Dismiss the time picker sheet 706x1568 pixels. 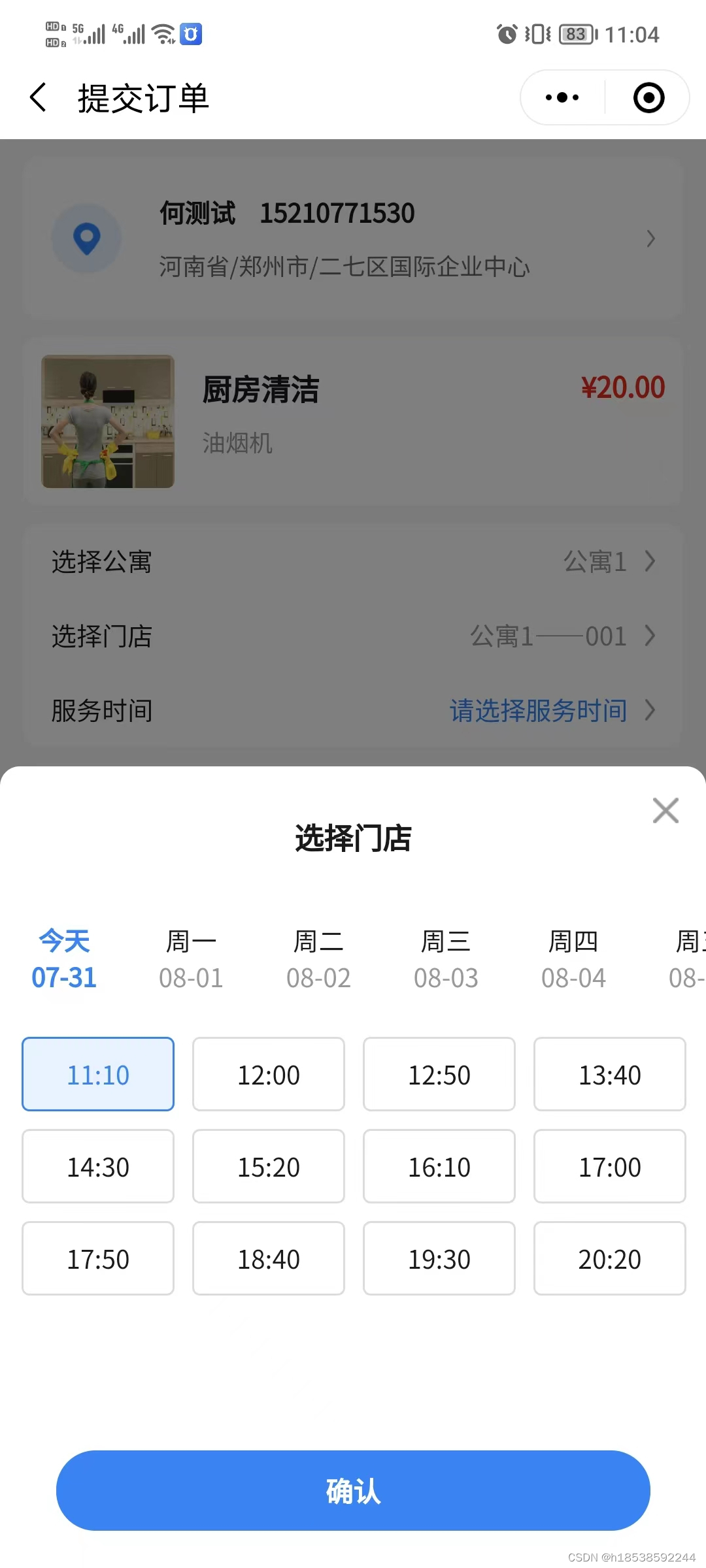tap(665, 811)
